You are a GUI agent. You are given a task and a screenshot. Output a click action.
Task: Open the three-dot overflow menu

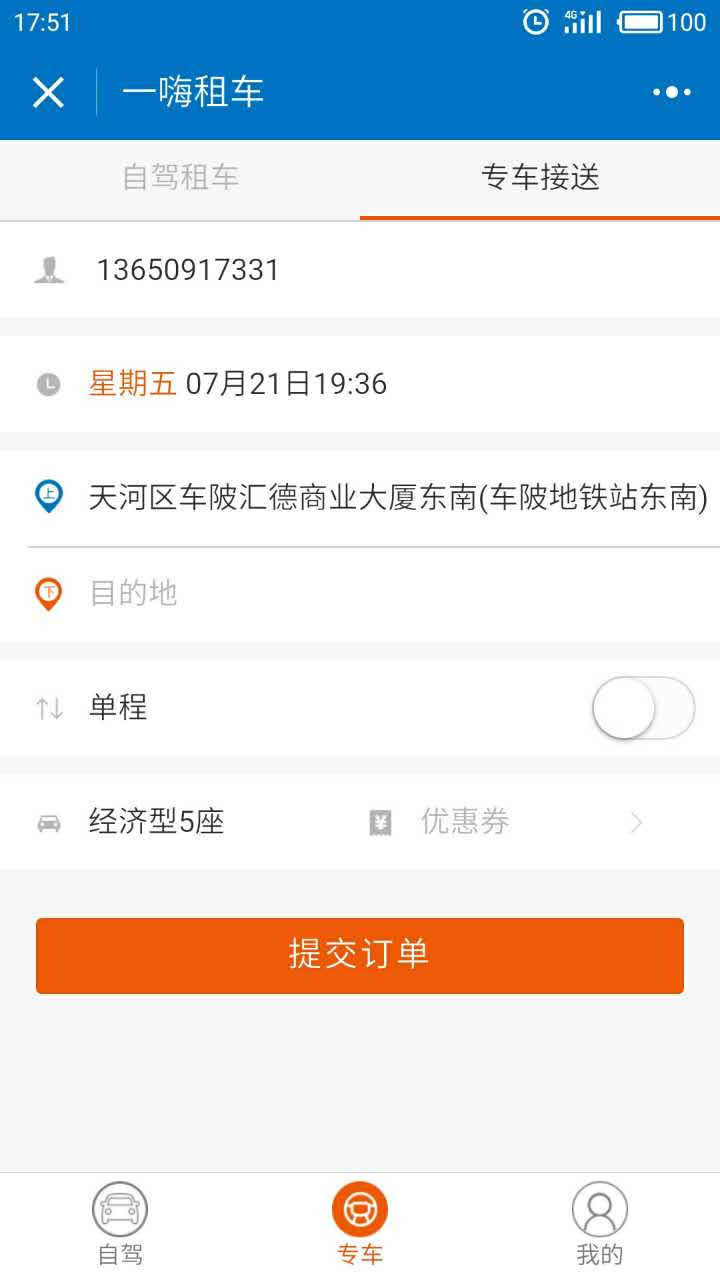pyautogui.click(x=671, y=93)
